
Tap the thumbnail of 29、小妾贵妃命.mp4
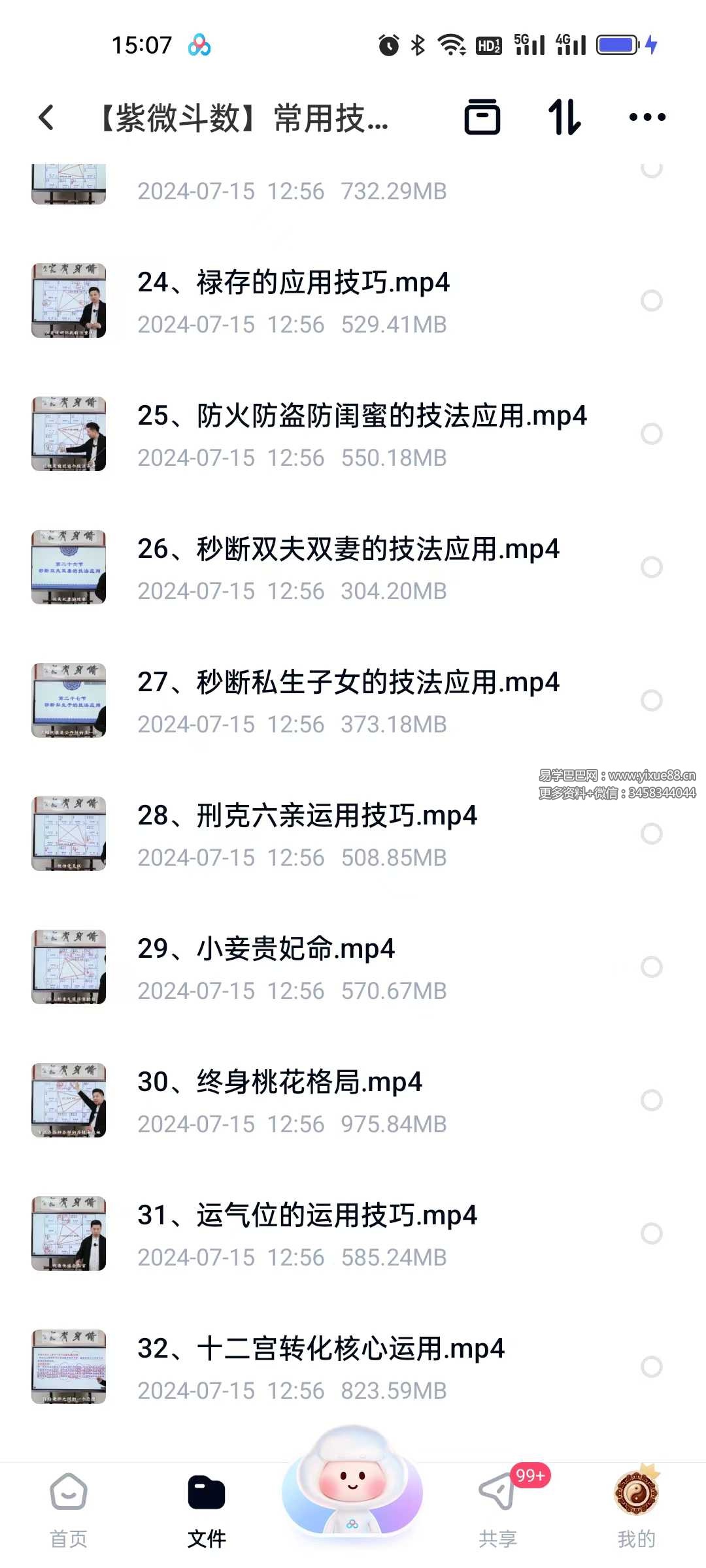coord(69,967)
